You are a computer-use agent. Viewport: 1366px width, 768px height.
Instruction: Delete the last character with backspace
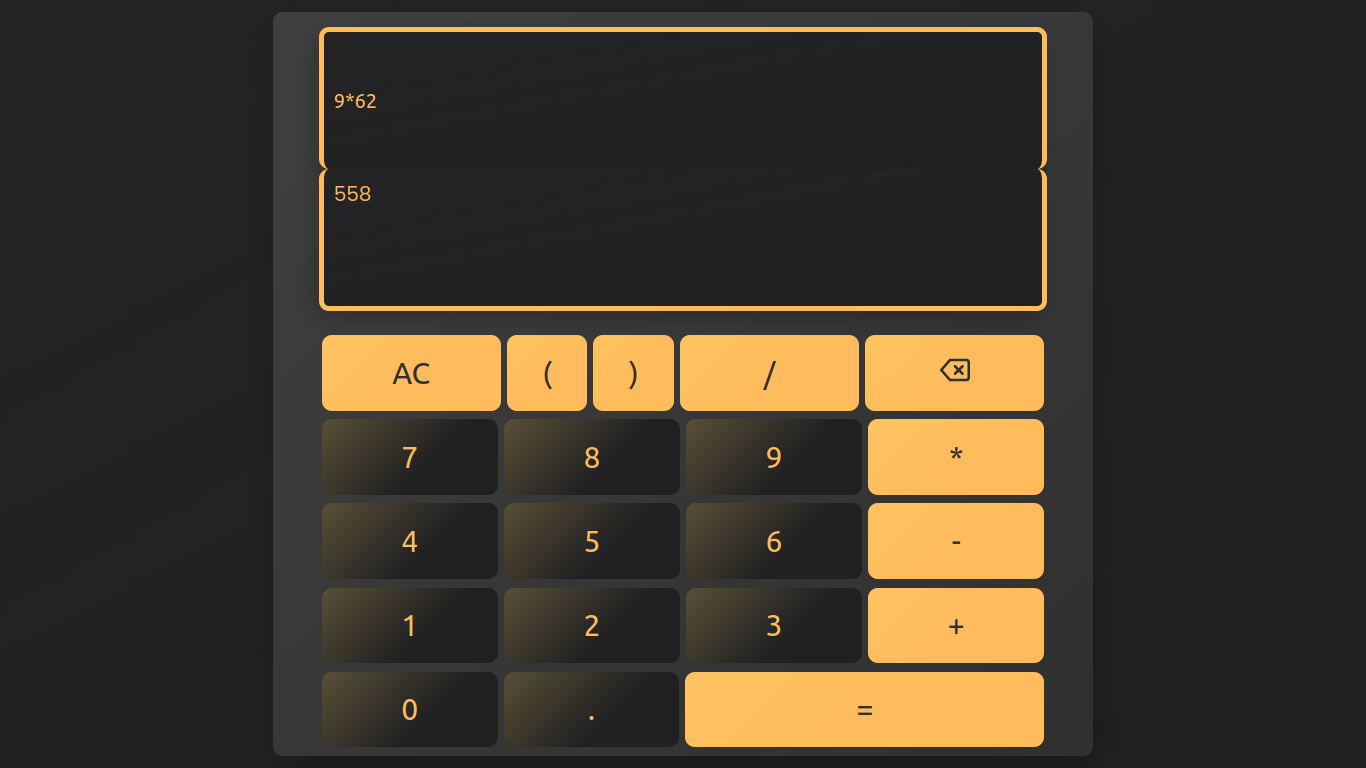point(954,373)
